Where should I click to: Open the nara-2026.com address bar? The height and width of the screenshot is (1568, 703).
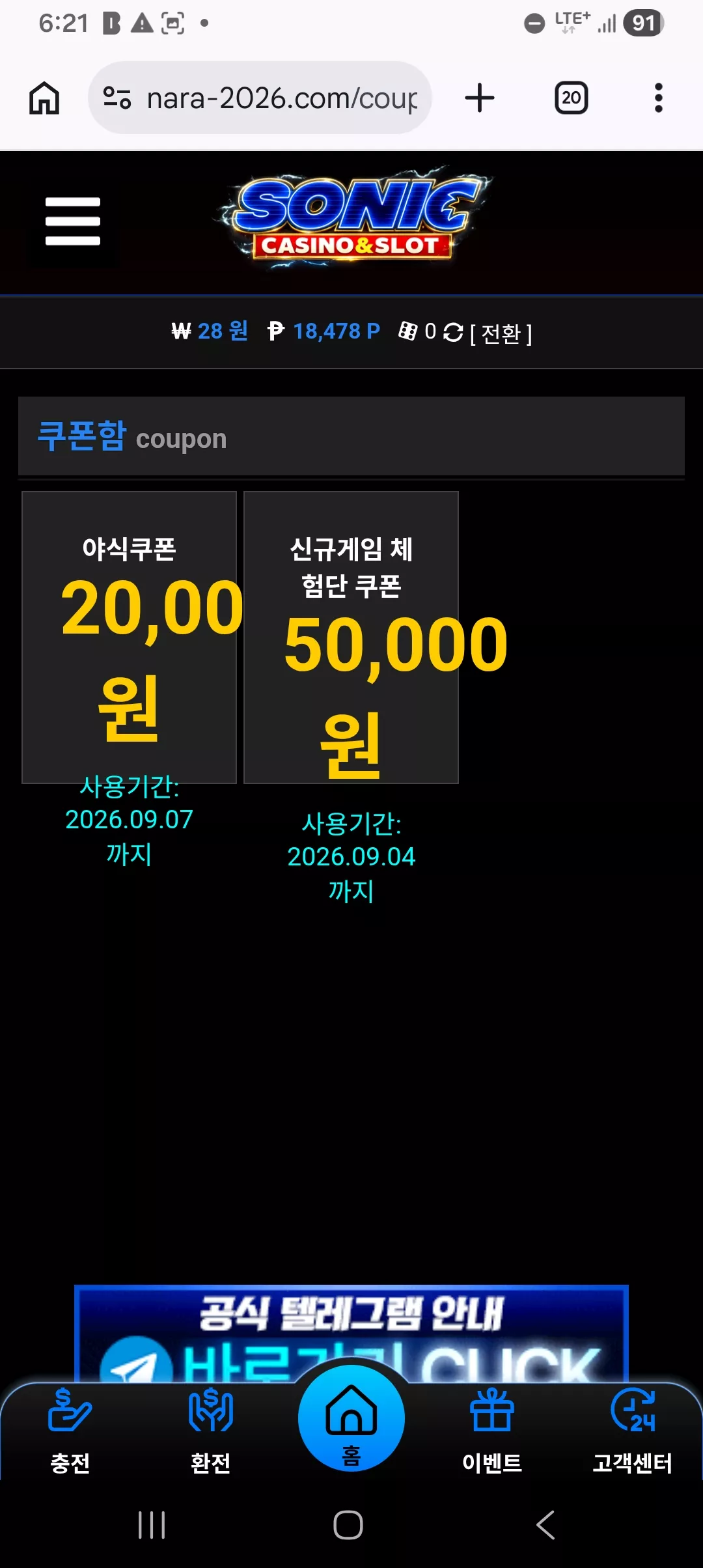tap(260, 98)
